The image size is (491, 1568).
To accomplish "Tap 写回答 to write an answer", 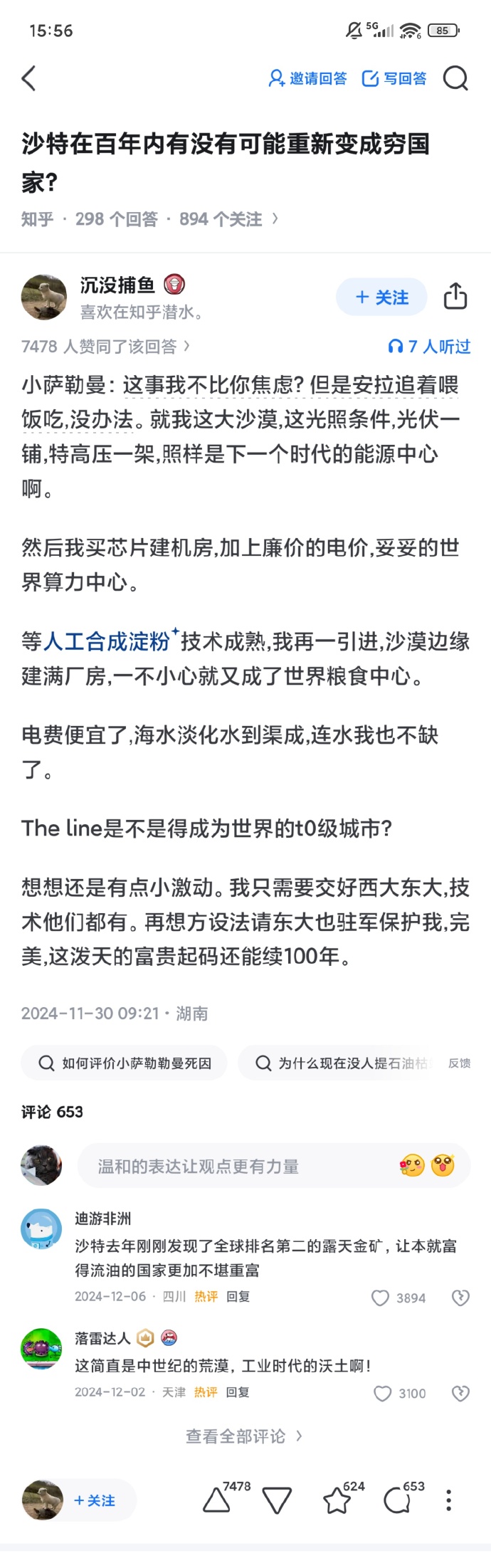I will pos(394,78).
